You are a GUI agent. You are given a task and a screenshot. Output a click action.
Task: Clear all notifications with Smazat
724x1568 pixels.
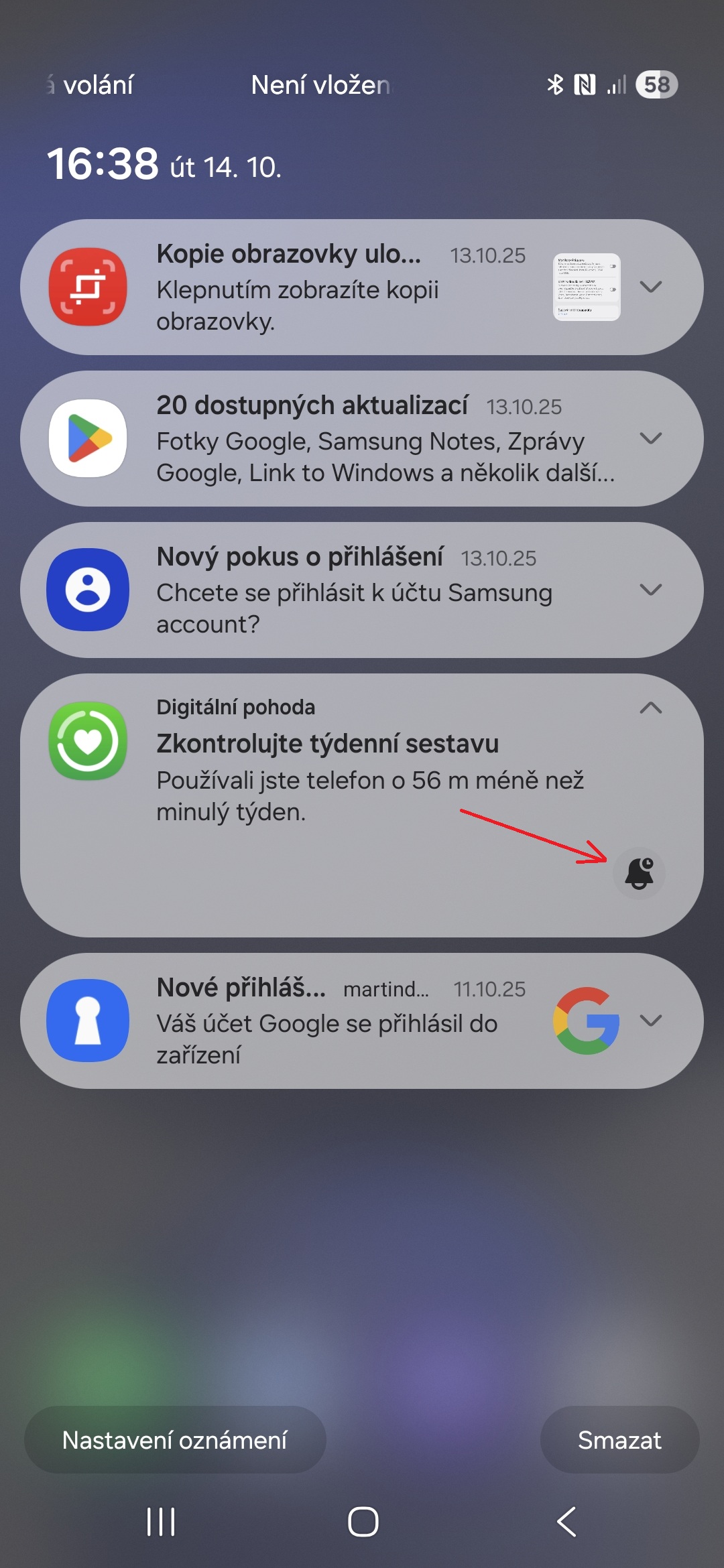619,1439
